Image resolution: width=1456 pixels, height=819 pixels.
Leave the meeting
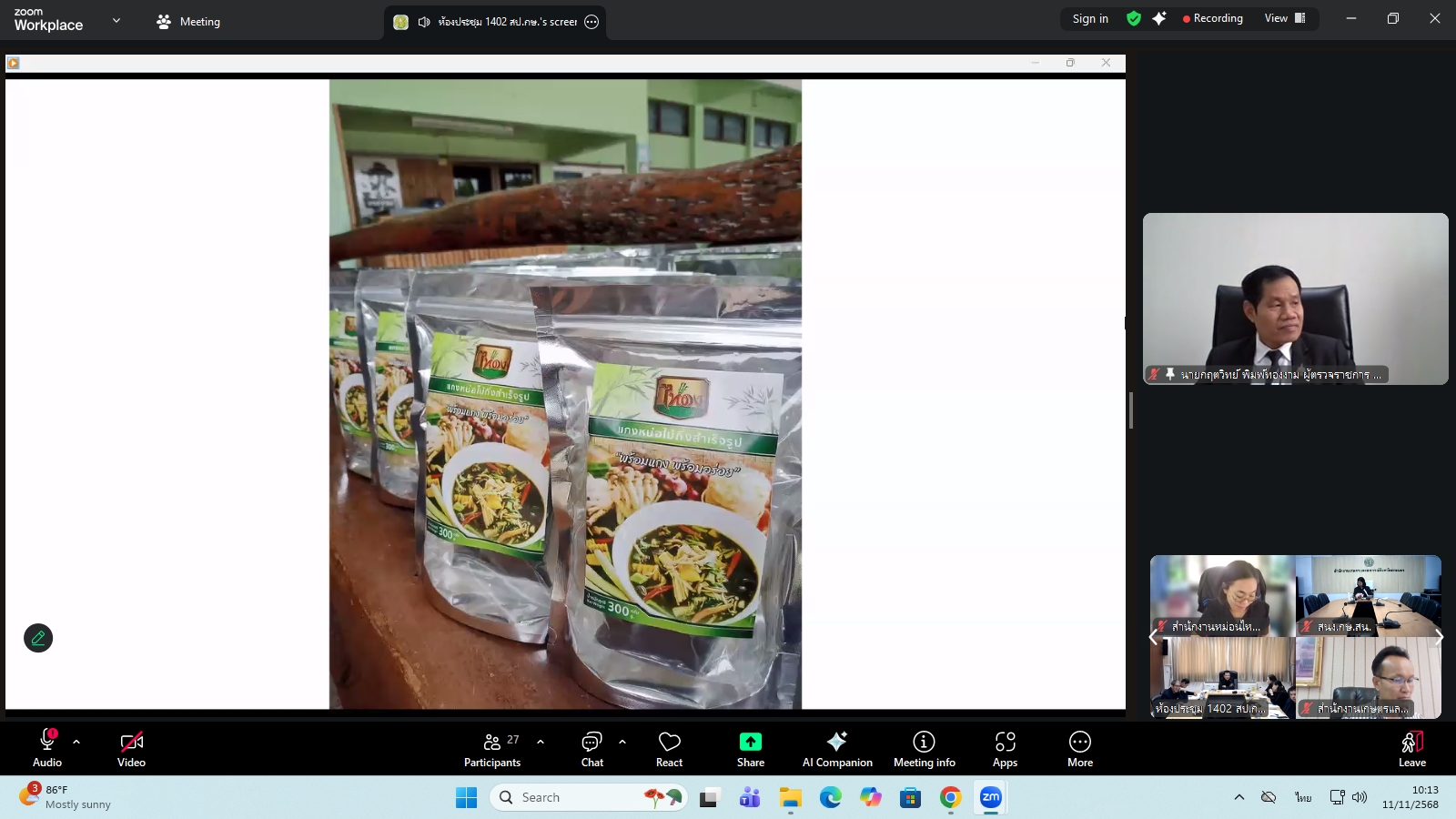1411,748
